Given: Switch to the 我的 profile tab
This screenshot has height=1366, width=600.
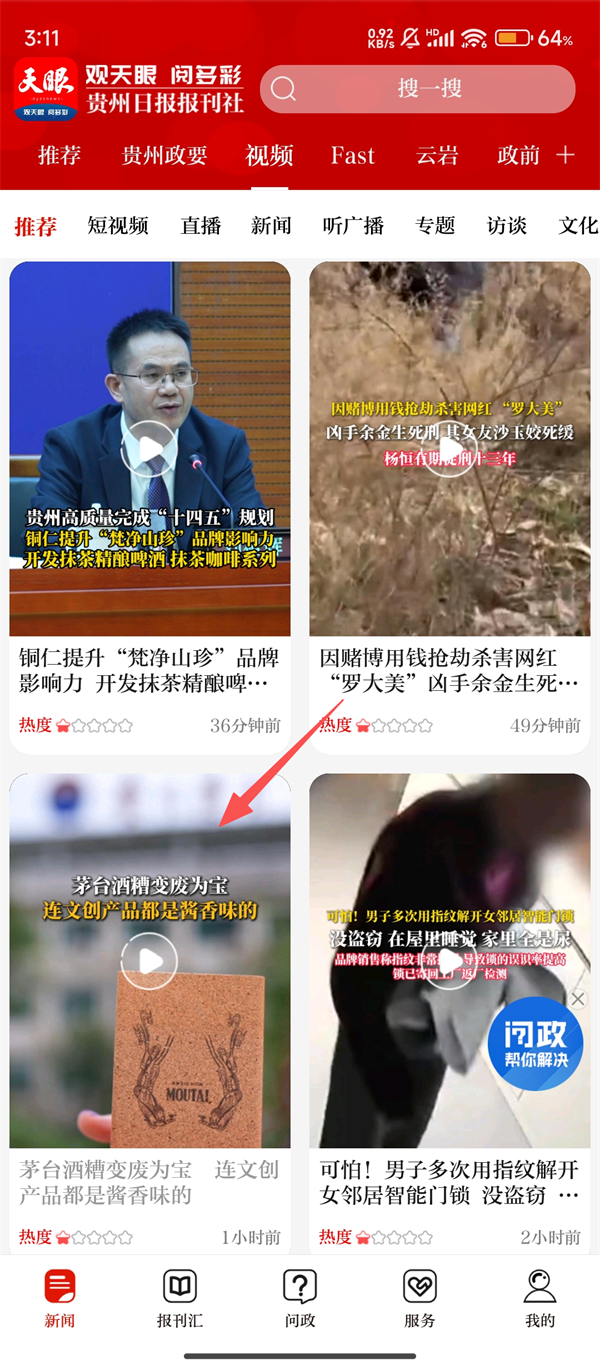Looking at the screenshot, I should tap(540, 1298).
